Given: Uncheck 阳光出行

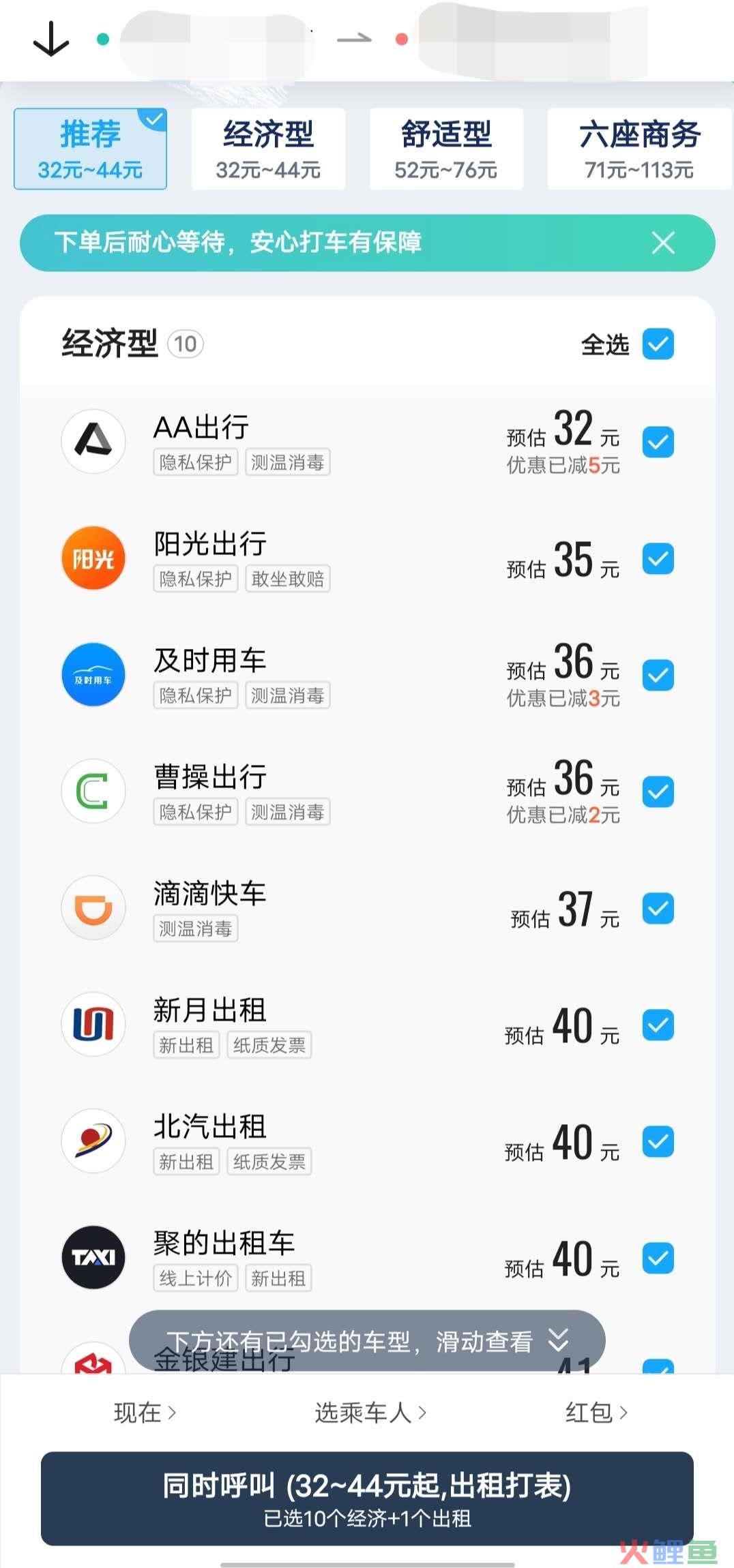Looking at the screenshot, I should click(658, 558).
